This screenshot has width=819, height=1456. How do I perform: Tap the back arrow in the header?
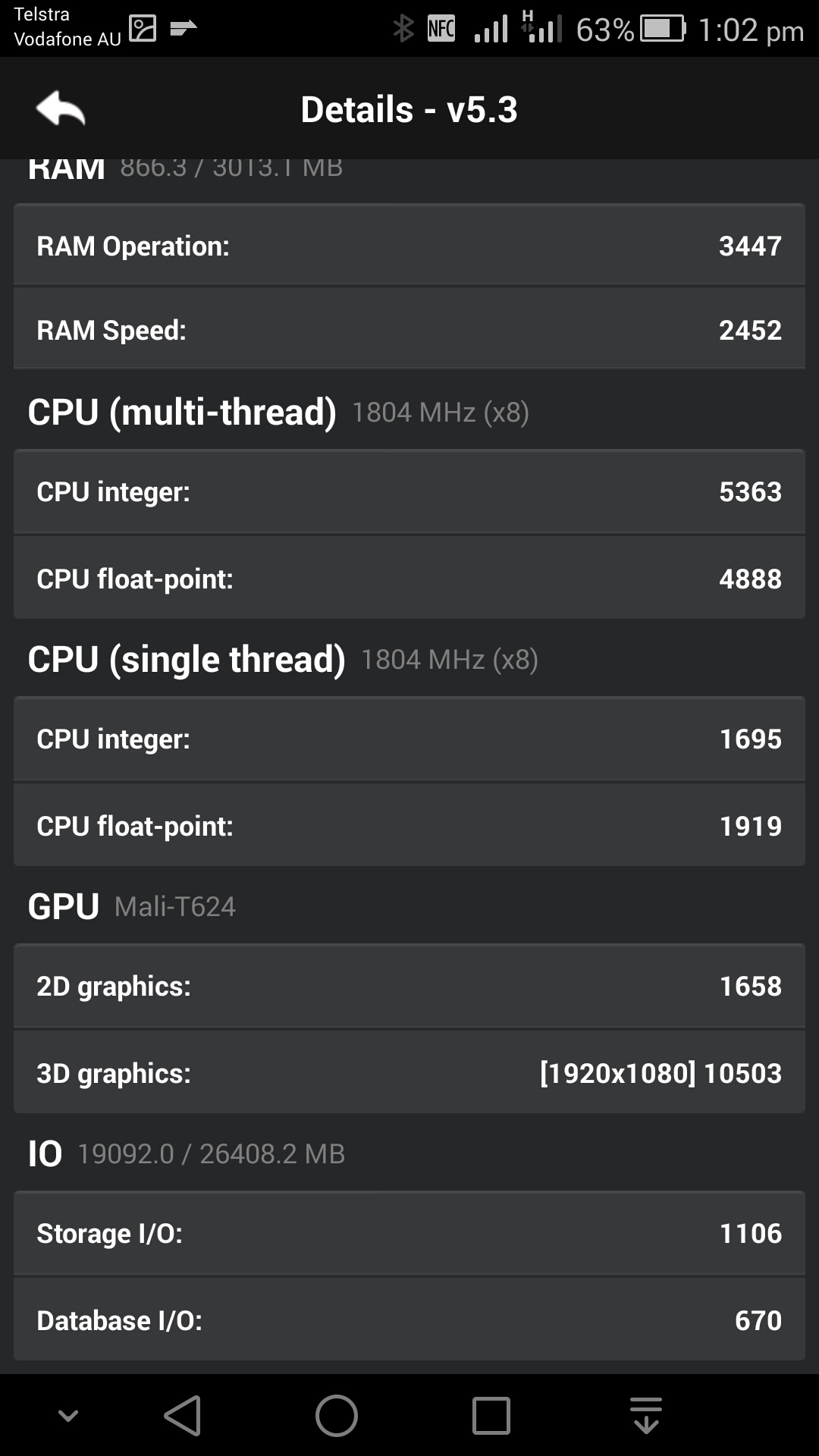pyautogui.click(x=61, y=108)
